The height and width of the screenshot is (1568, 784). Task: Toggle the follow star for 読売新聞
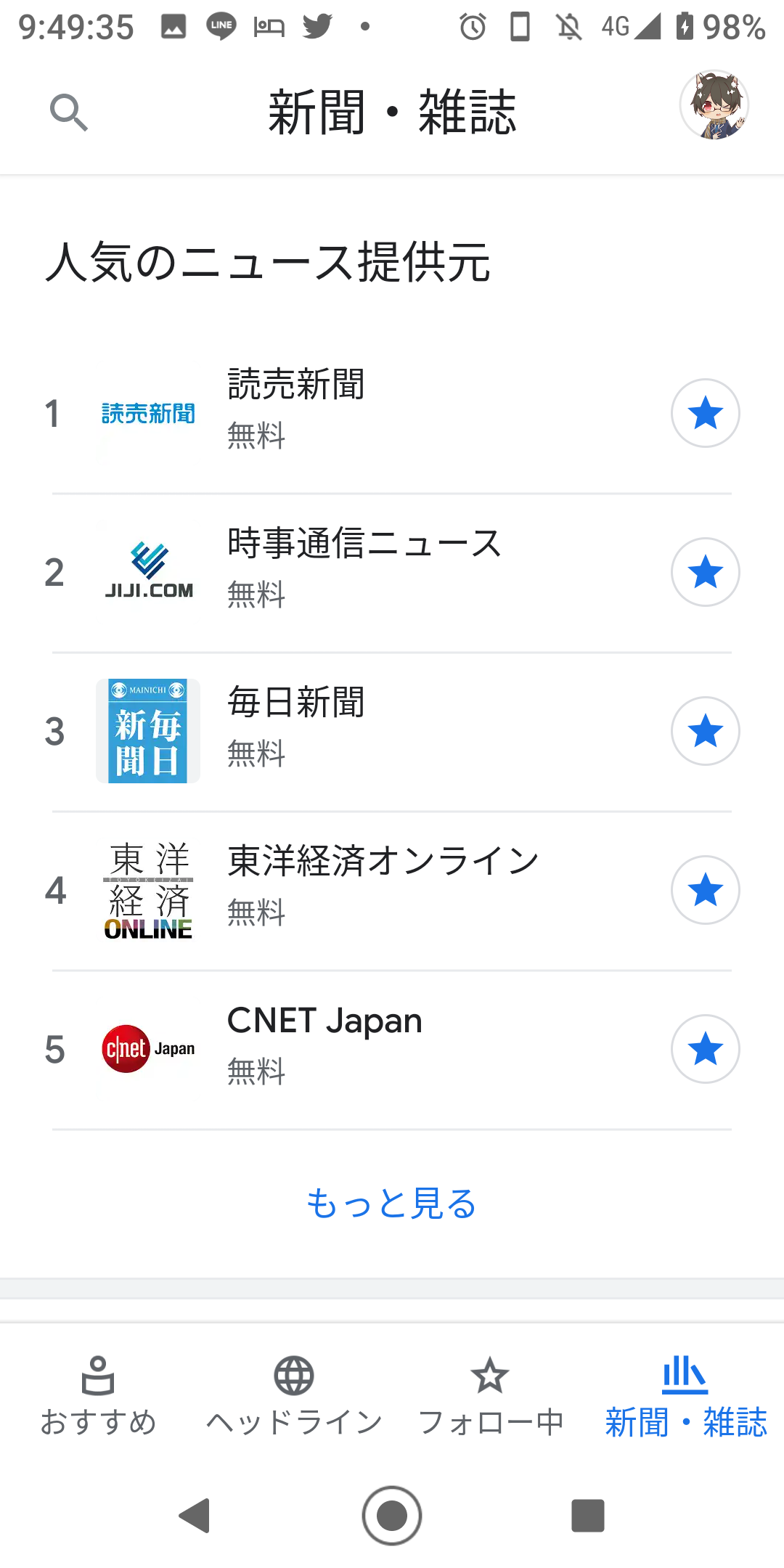(x=705, y=414)
